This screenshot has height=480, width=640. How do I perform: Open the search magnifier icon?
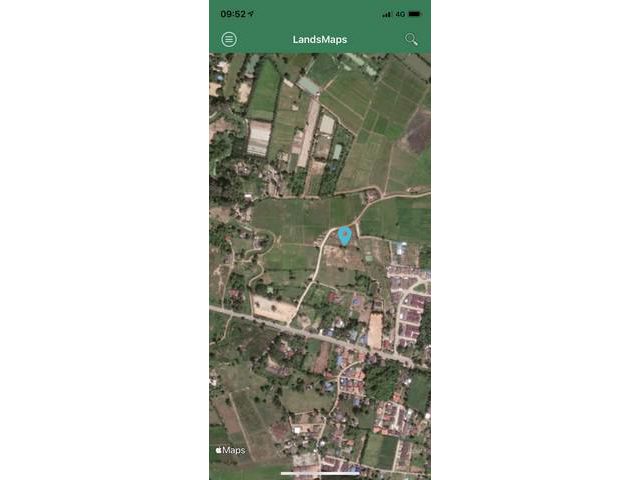click(x=411, y=39)
